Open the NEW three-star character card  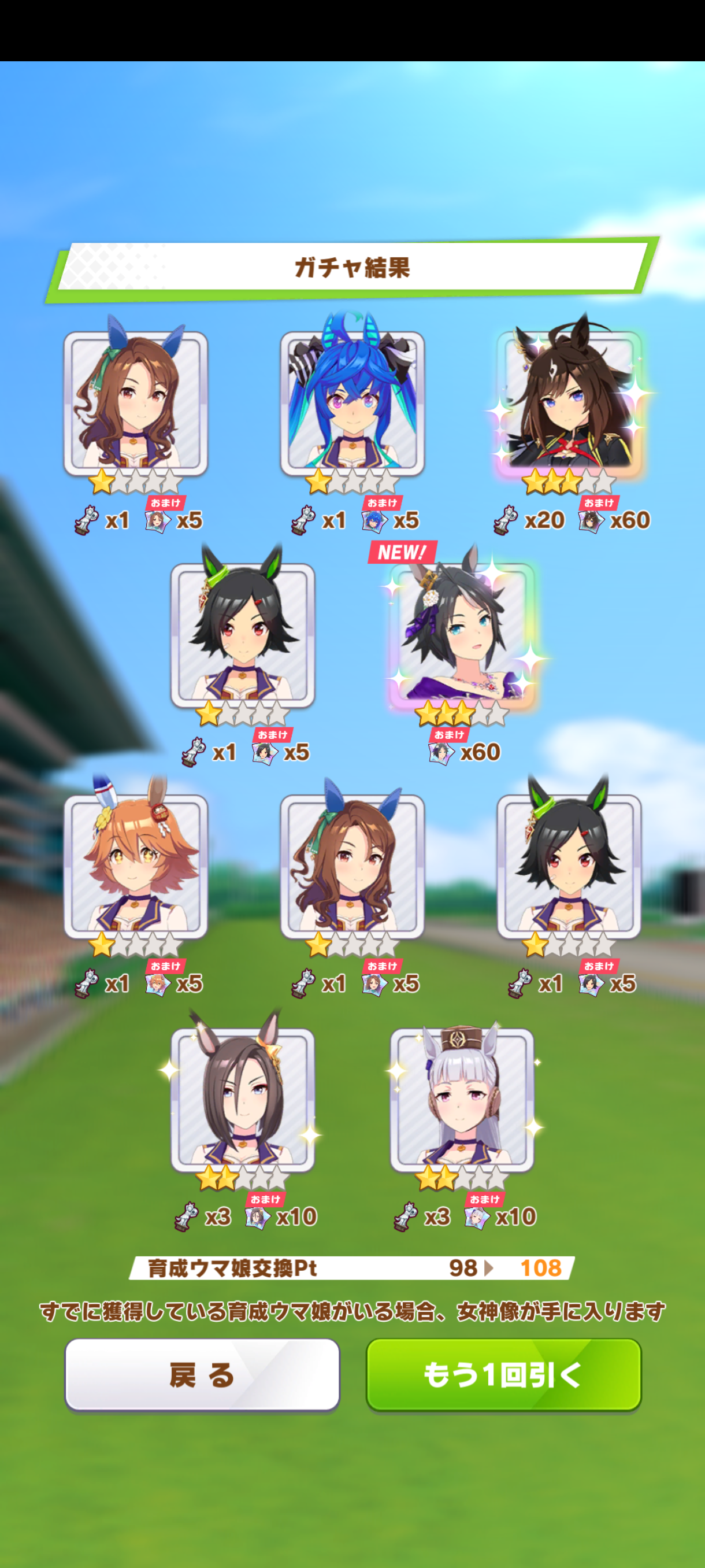click(x=462, y=635)
